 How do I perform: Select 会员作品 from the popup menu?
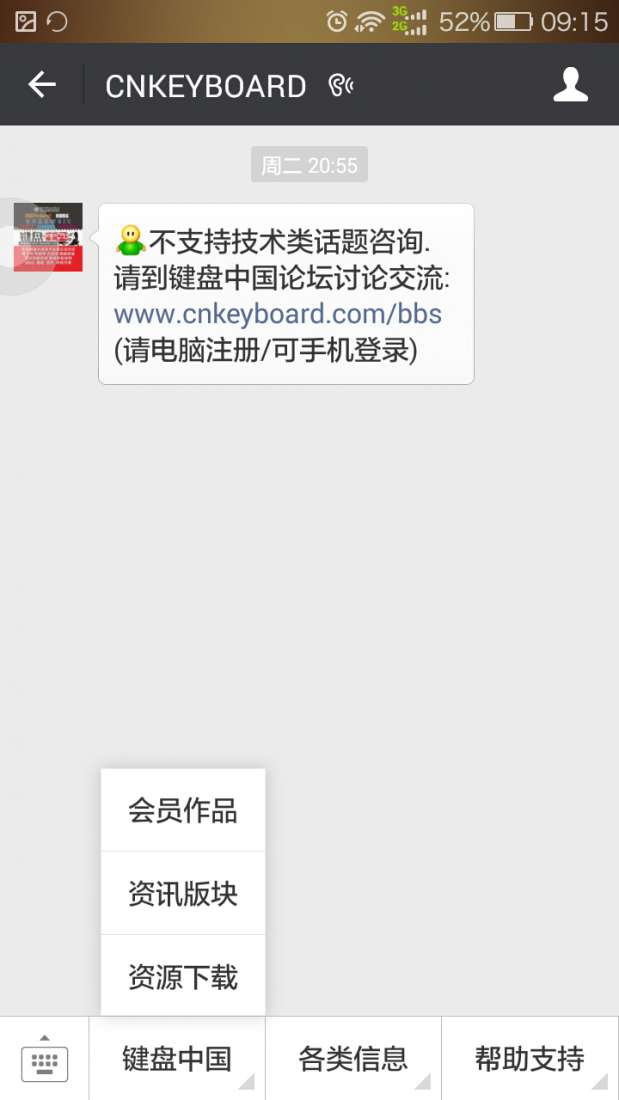(183, 810)
